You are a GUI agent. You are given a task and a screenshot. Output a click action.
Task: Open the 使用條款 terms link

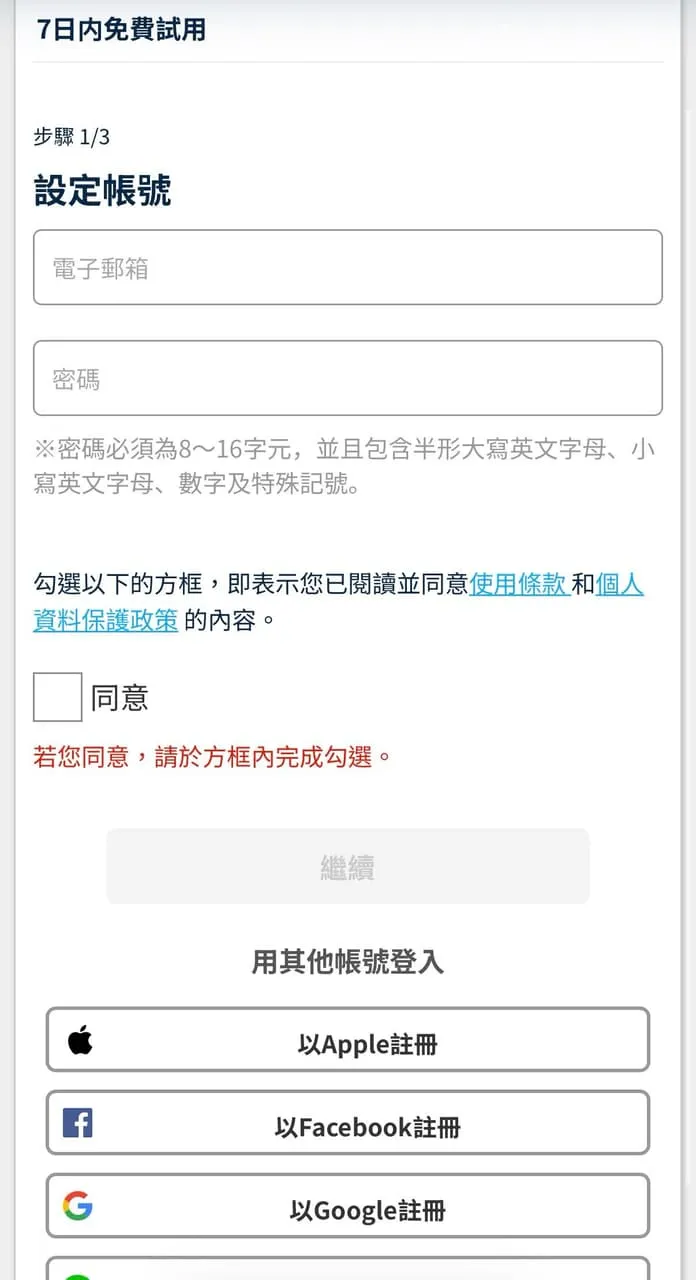(519, 585)
